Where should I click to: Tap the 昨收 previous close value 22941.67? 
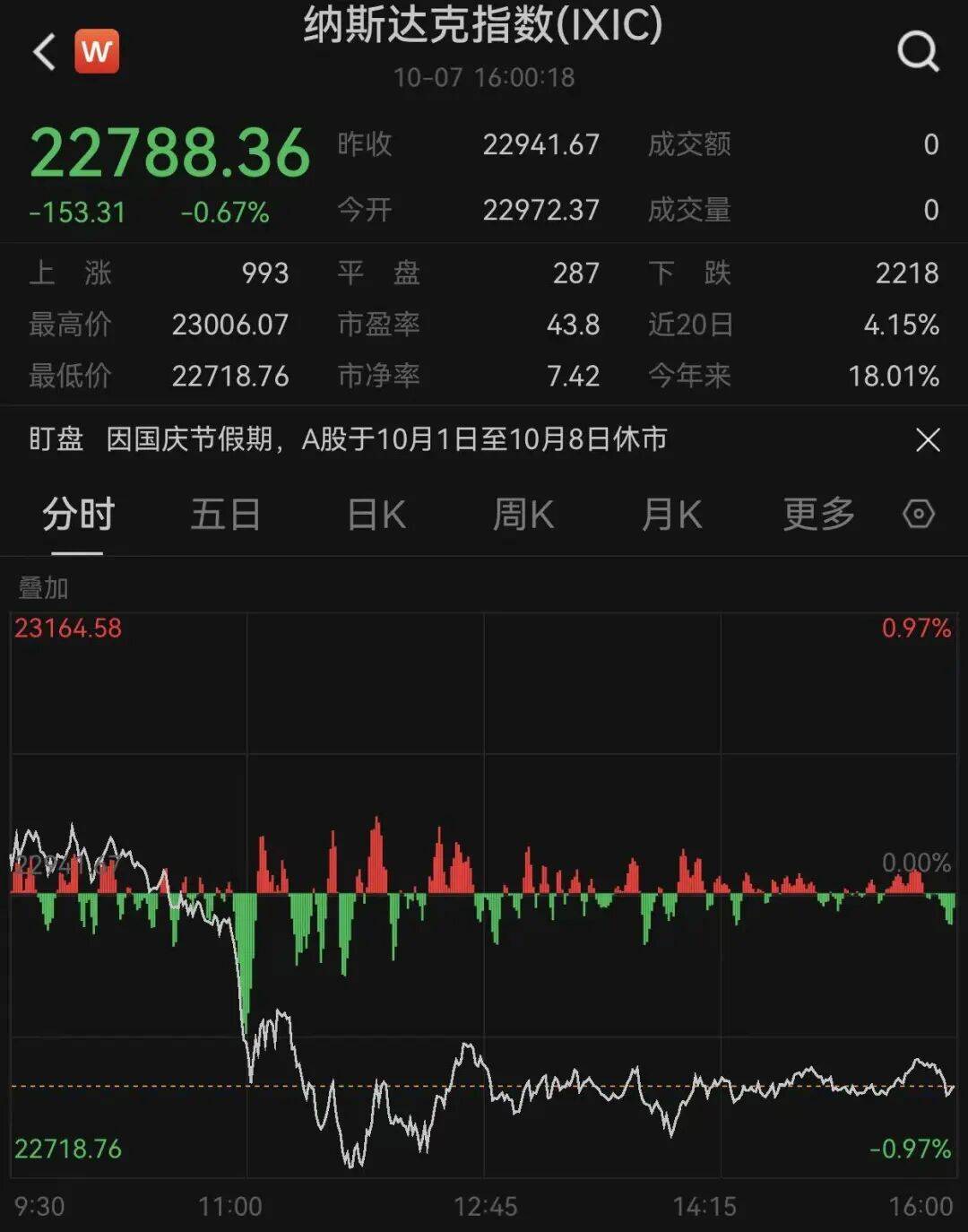[541, 144]
